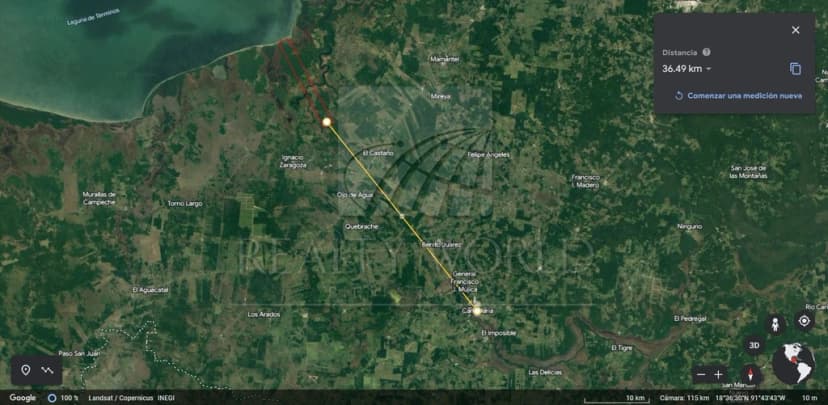This screenshot has width=828, height=405.
Task: Copy the measured distance to clipboard
Action: click(x=795, y=68)
